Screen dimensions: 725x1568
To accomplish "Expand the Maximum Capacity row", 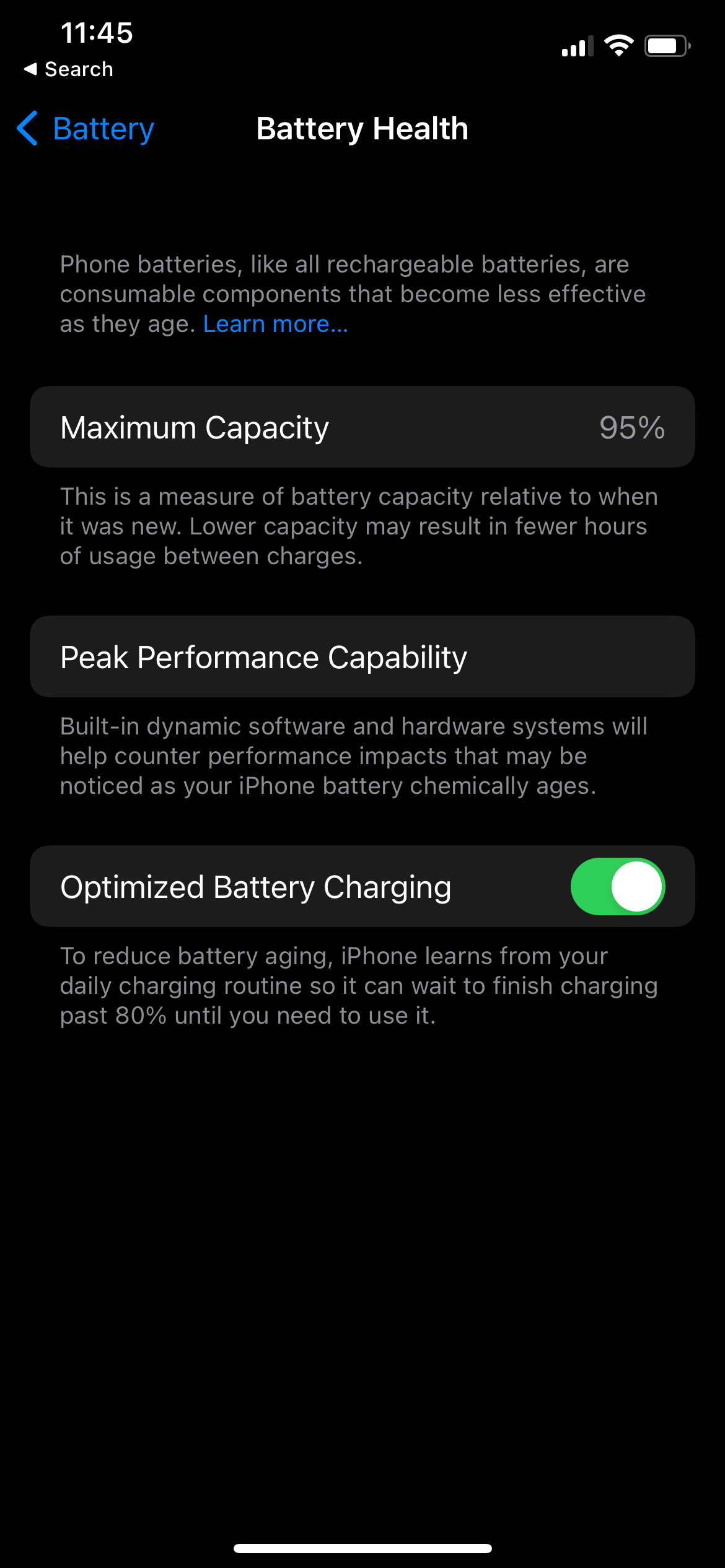I will pyautogui.click(x=362, y=427).
